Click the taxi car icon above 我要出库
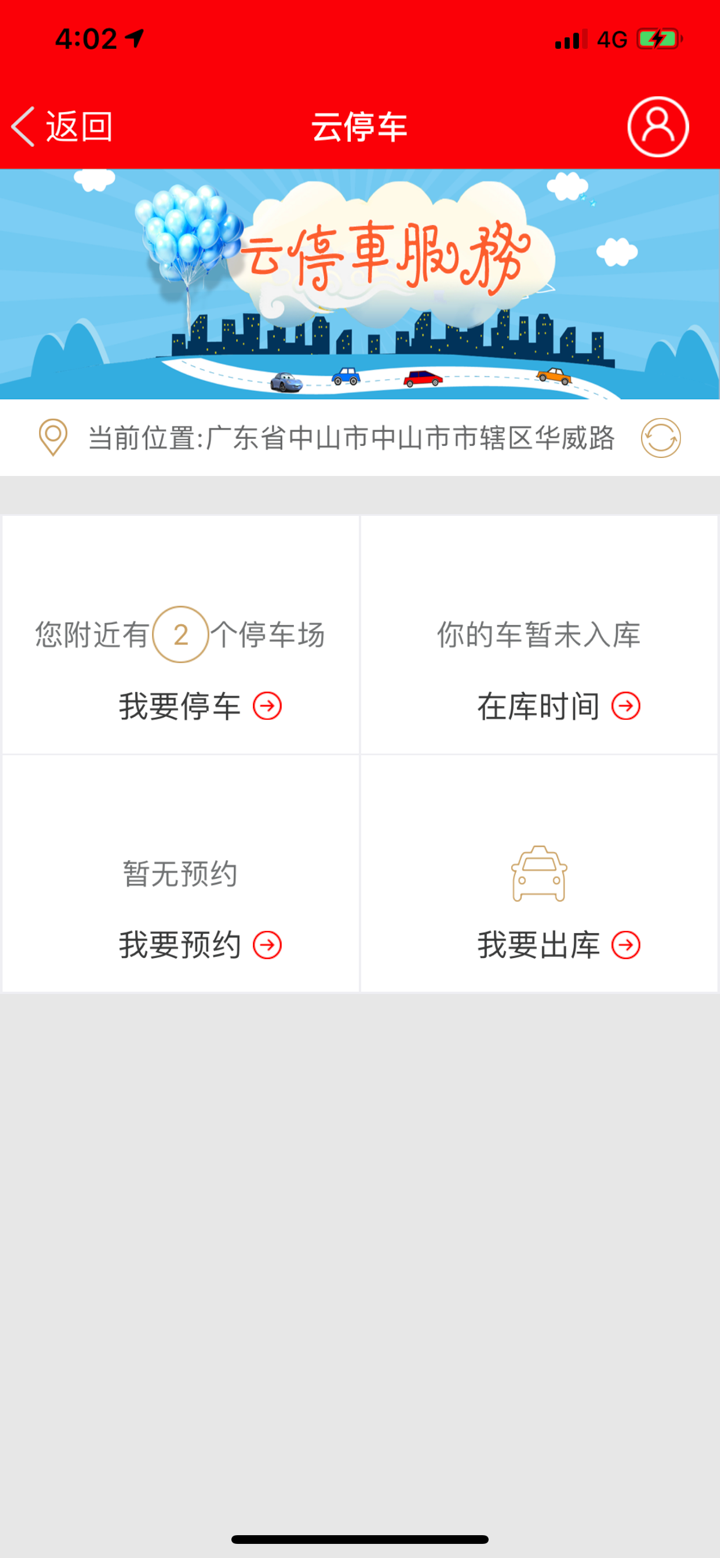 pos(538,871)
